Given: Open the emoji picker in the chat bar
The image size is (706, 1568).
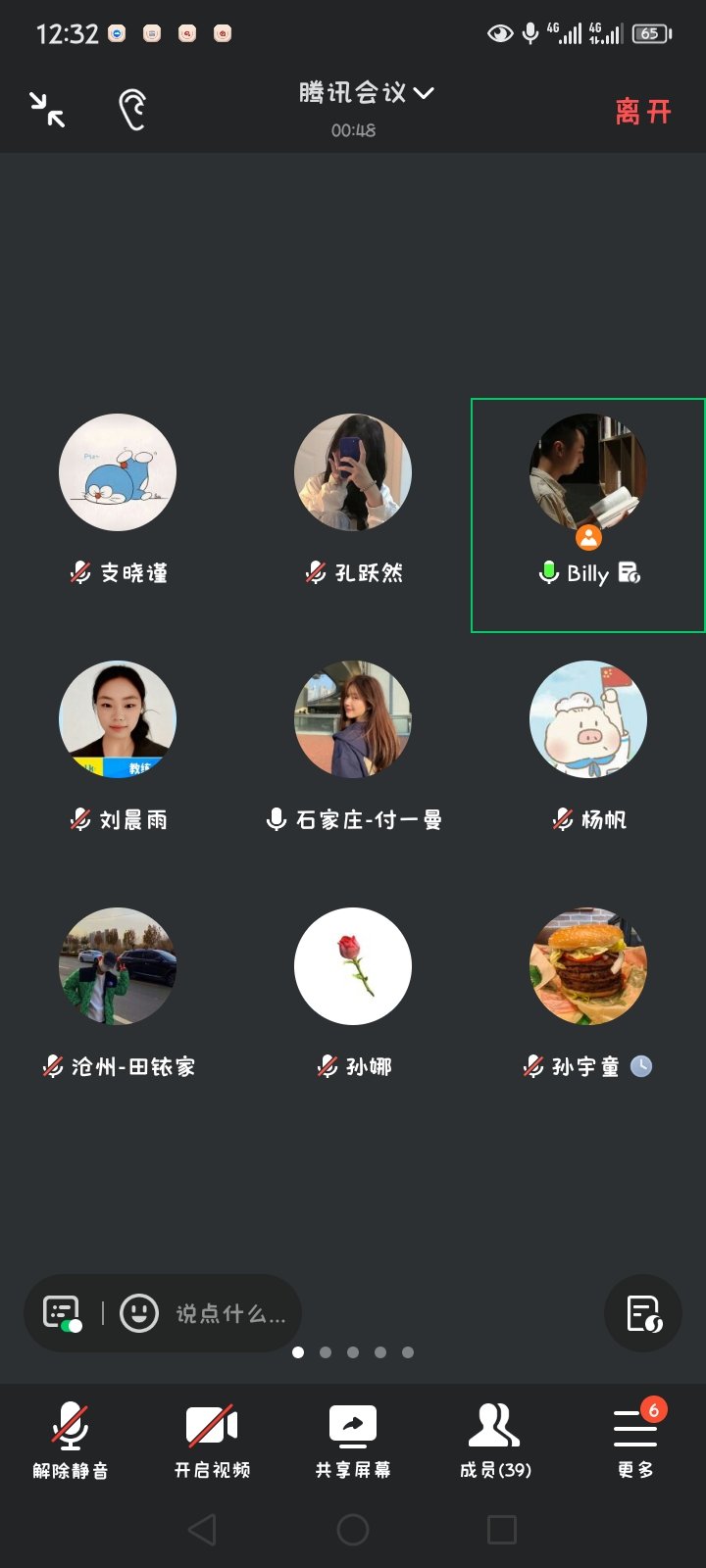Looking at the screenshot, I should click(137, 1313).
